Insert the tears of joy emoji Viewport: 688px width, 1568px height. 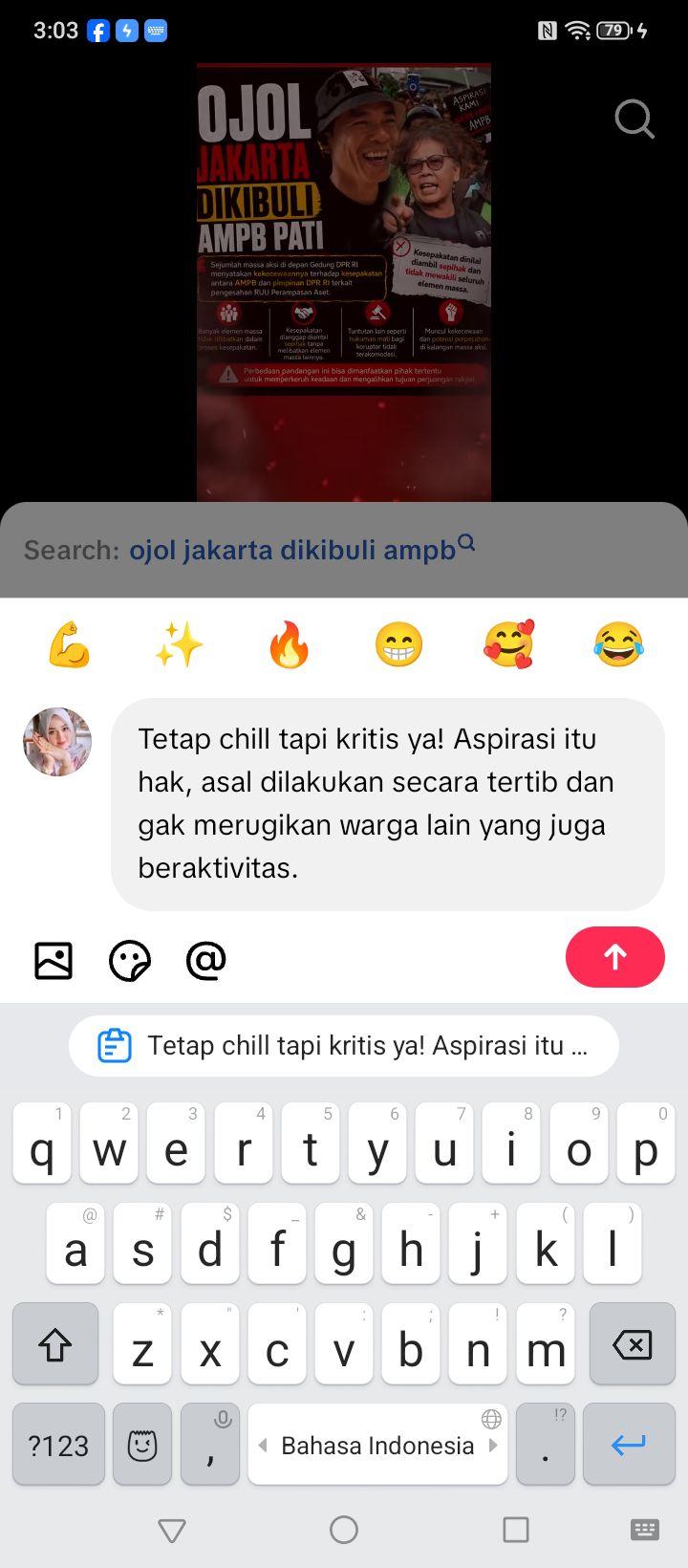click(x=618, y=643)
